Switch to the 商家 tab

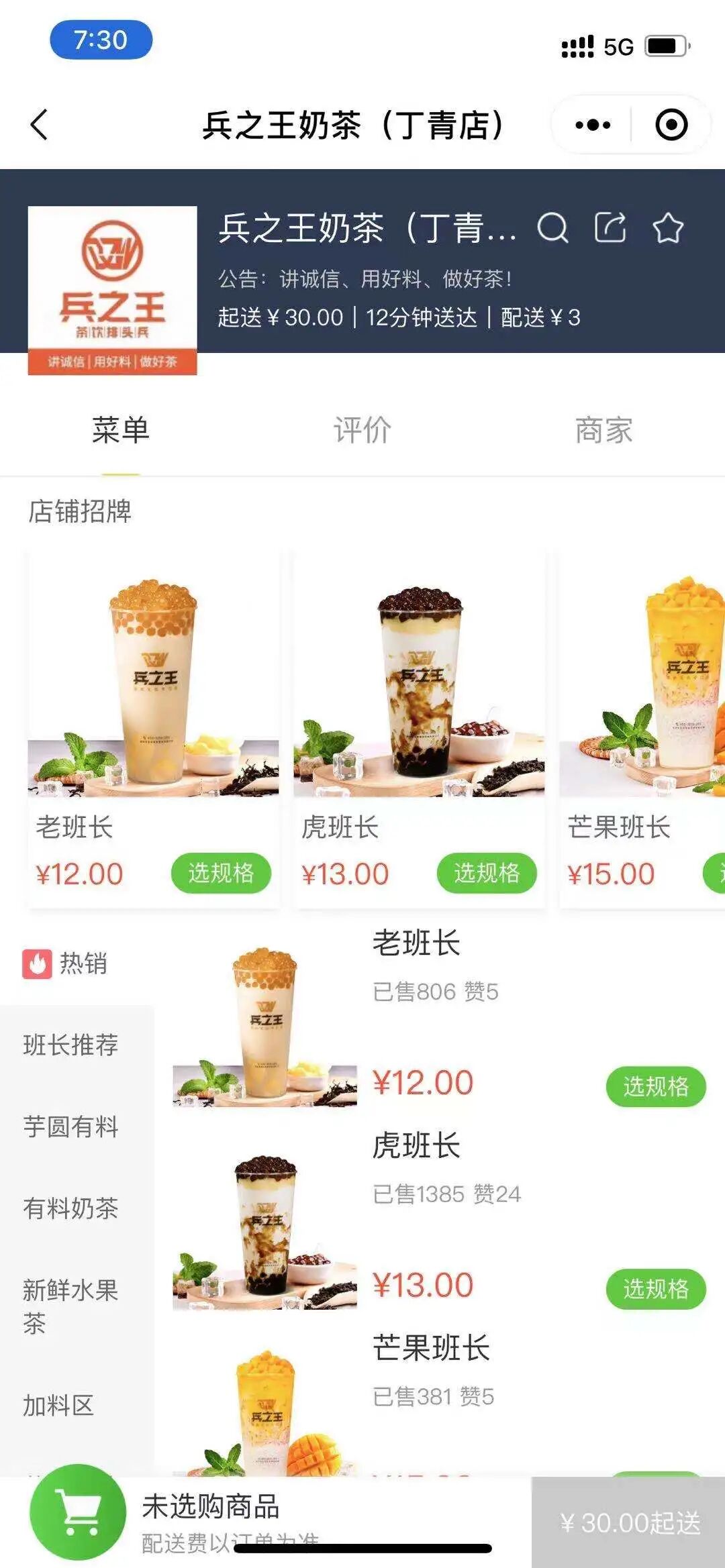tap(603, 430)
